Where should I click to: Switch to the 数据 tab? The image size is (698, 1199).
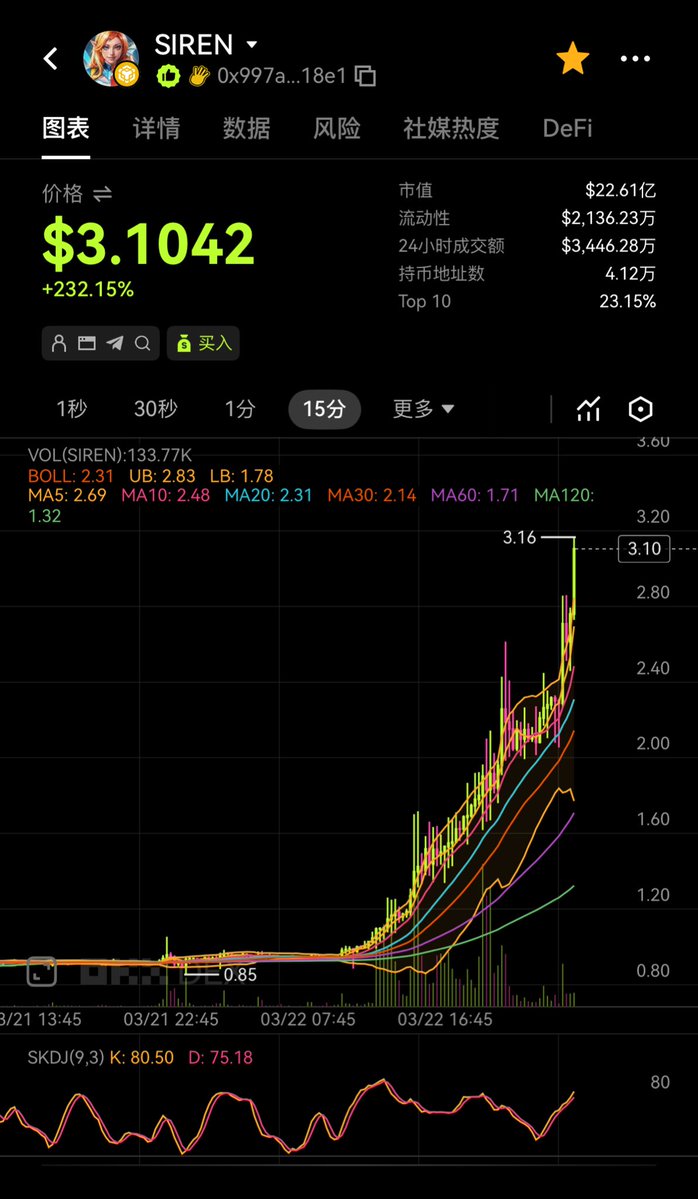(x=246, y=128)
